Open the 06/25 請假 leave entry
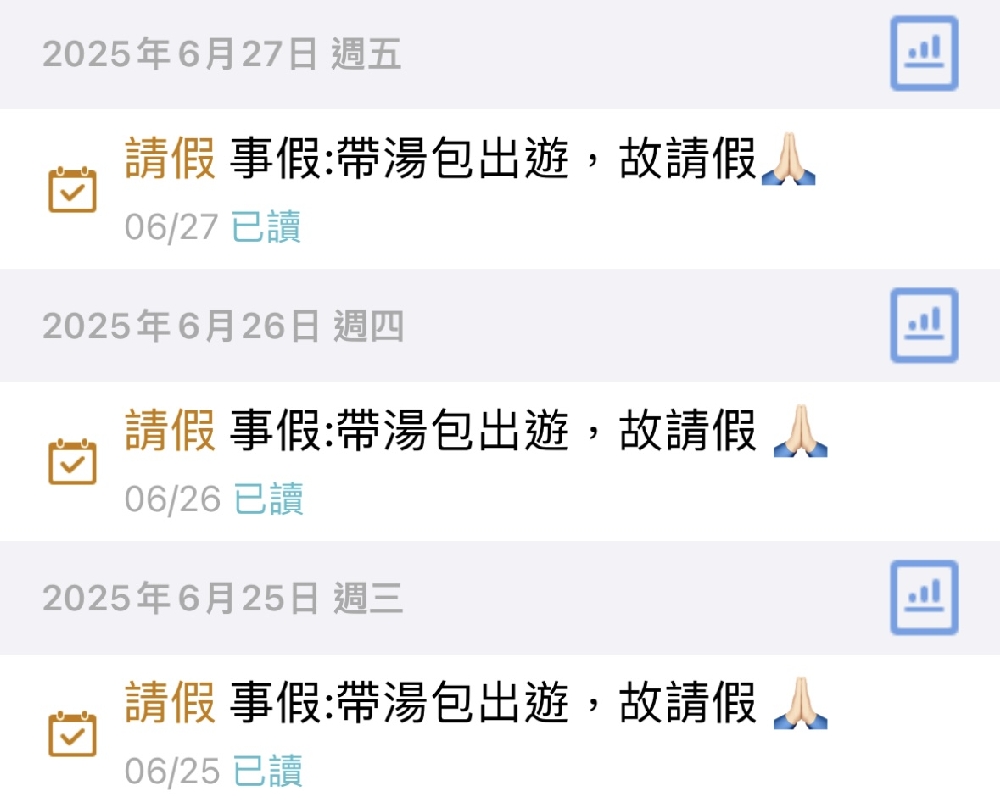The height and width of the screenshot is (802, 1000). click(x=470, y=730)
